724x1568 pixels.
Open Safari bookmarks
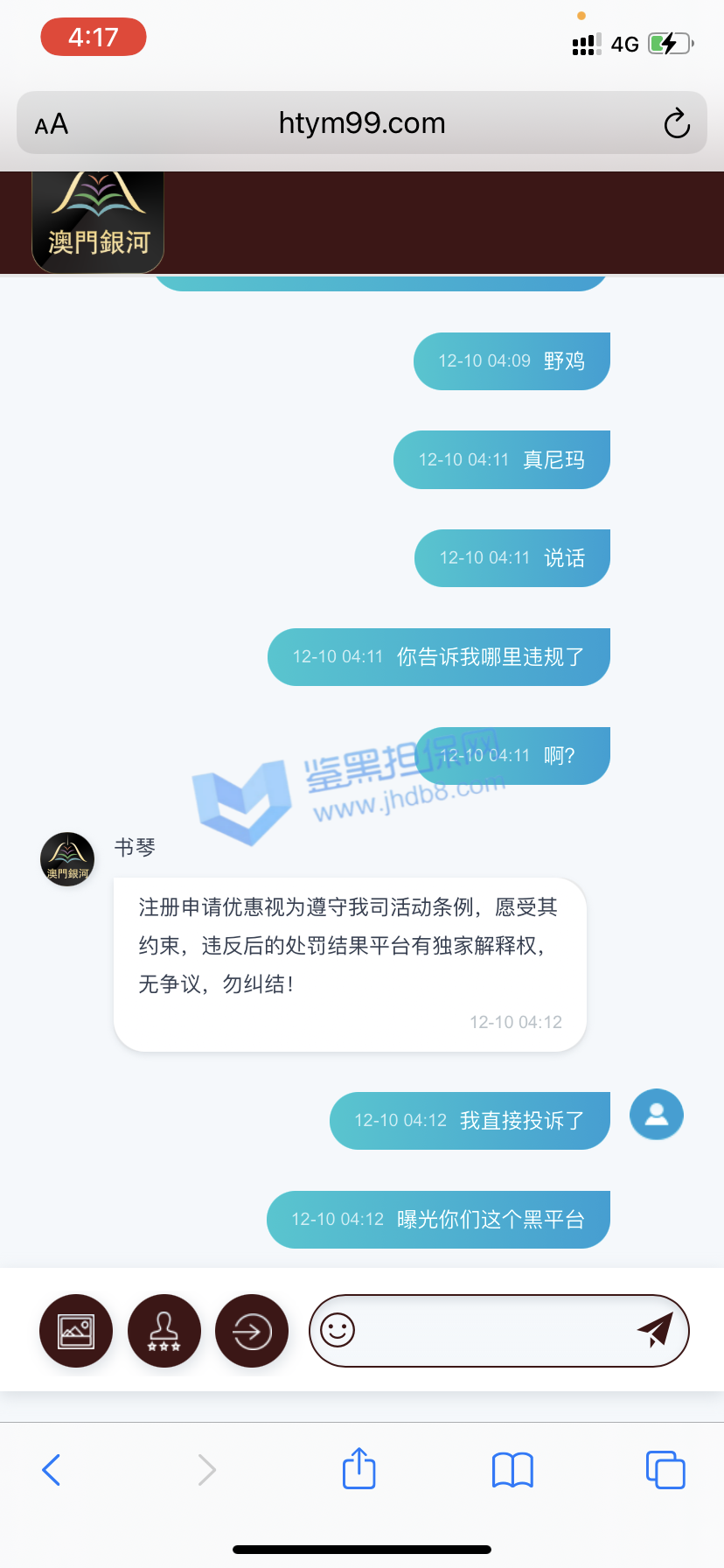tap(512, 1469)
